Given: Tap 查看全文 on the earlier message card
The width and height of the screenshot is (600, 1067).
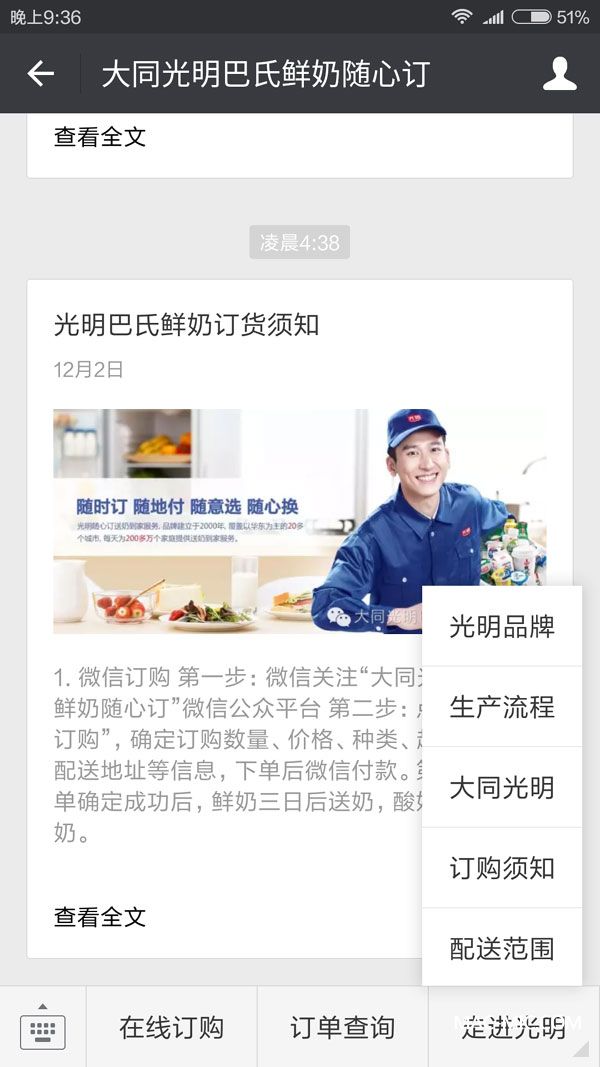Looking at the screenshot, I should coord(100,137).
